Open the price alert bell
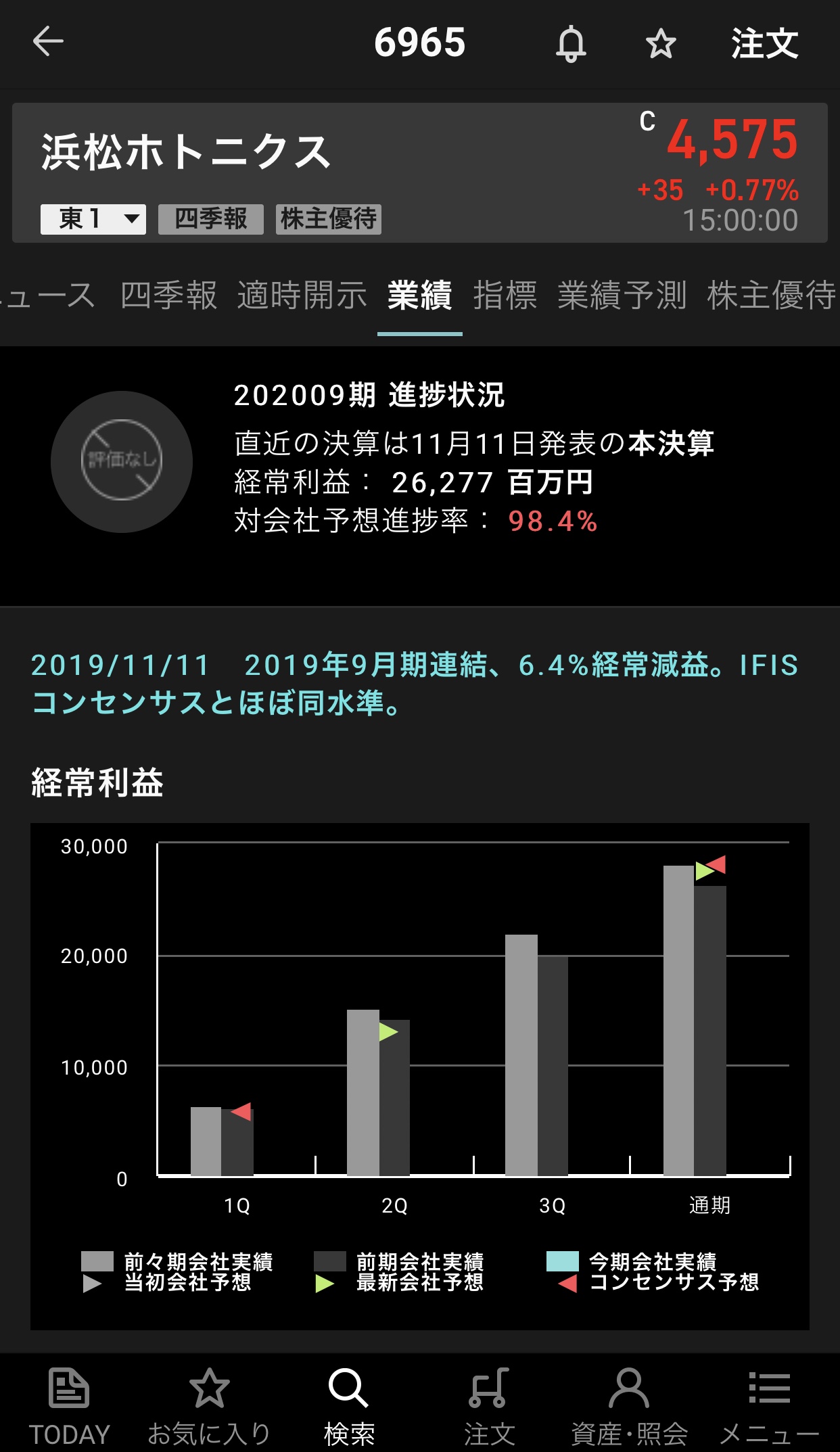Image resolution: width=840 pixels, height=1452 pixels. (571, 44)
